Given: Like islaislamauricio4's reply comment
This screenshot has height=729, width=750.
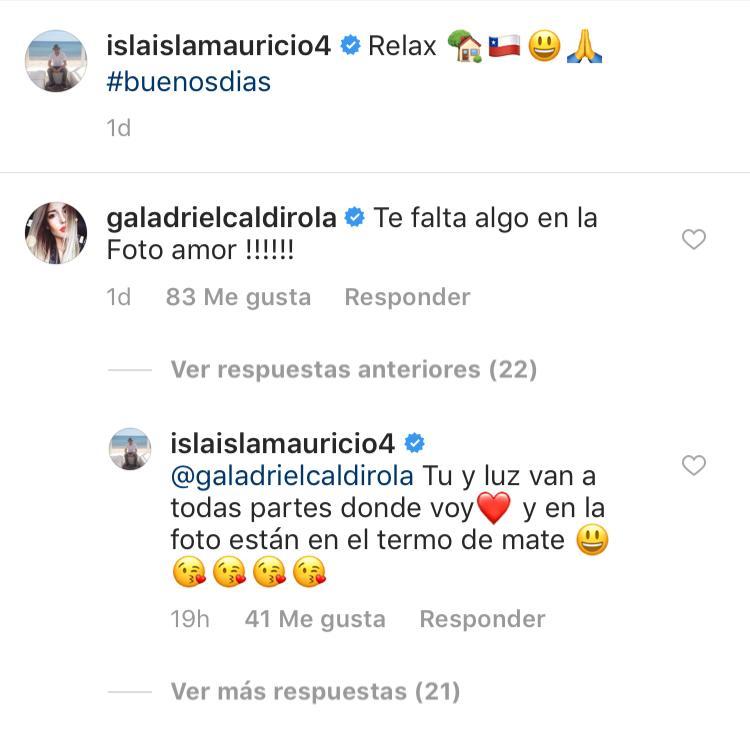Looking at the screenshot, I should 693,465.
